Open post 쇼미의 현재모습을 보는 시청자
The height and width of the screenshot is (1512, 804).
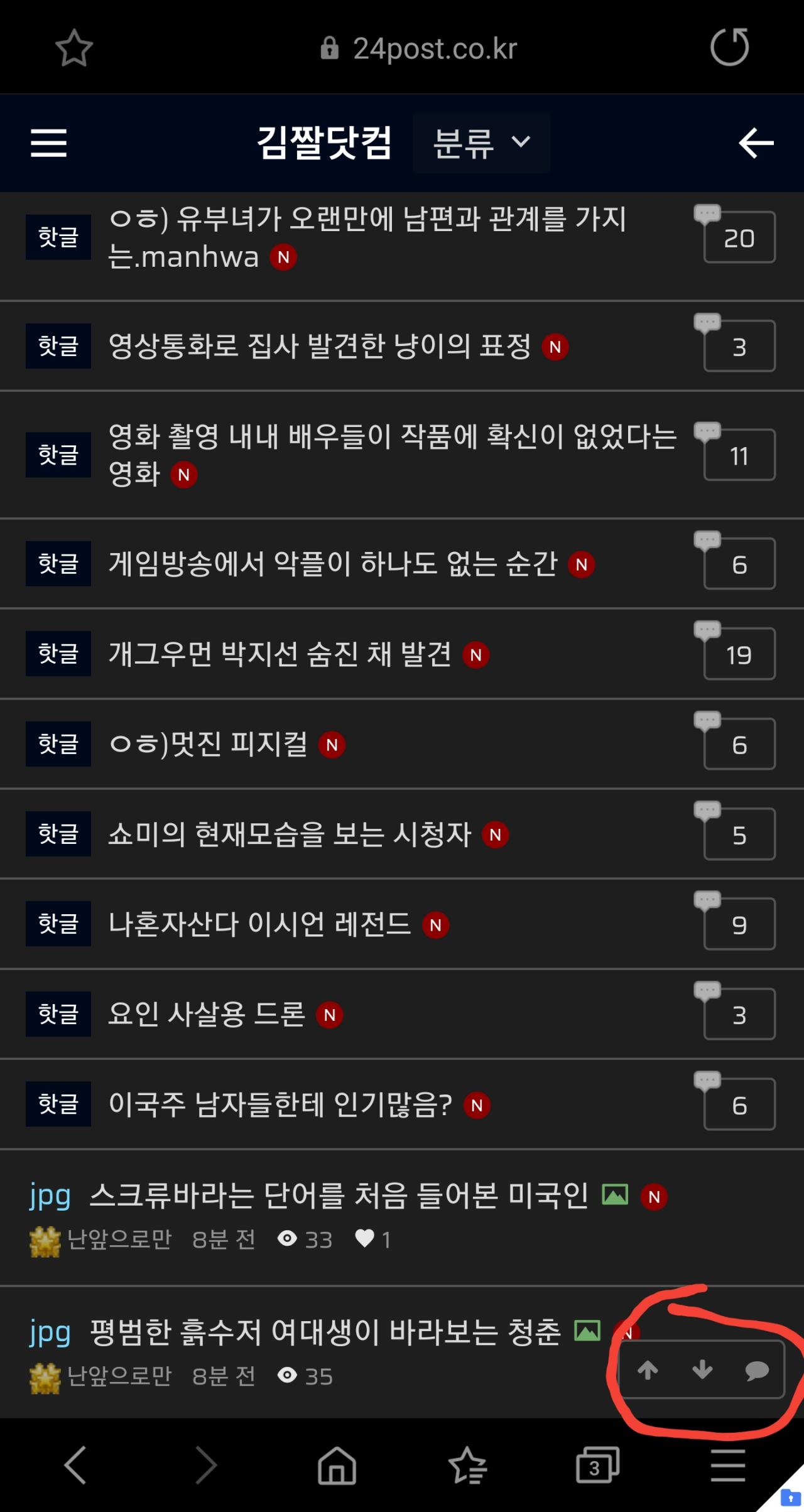pos(289,834)
